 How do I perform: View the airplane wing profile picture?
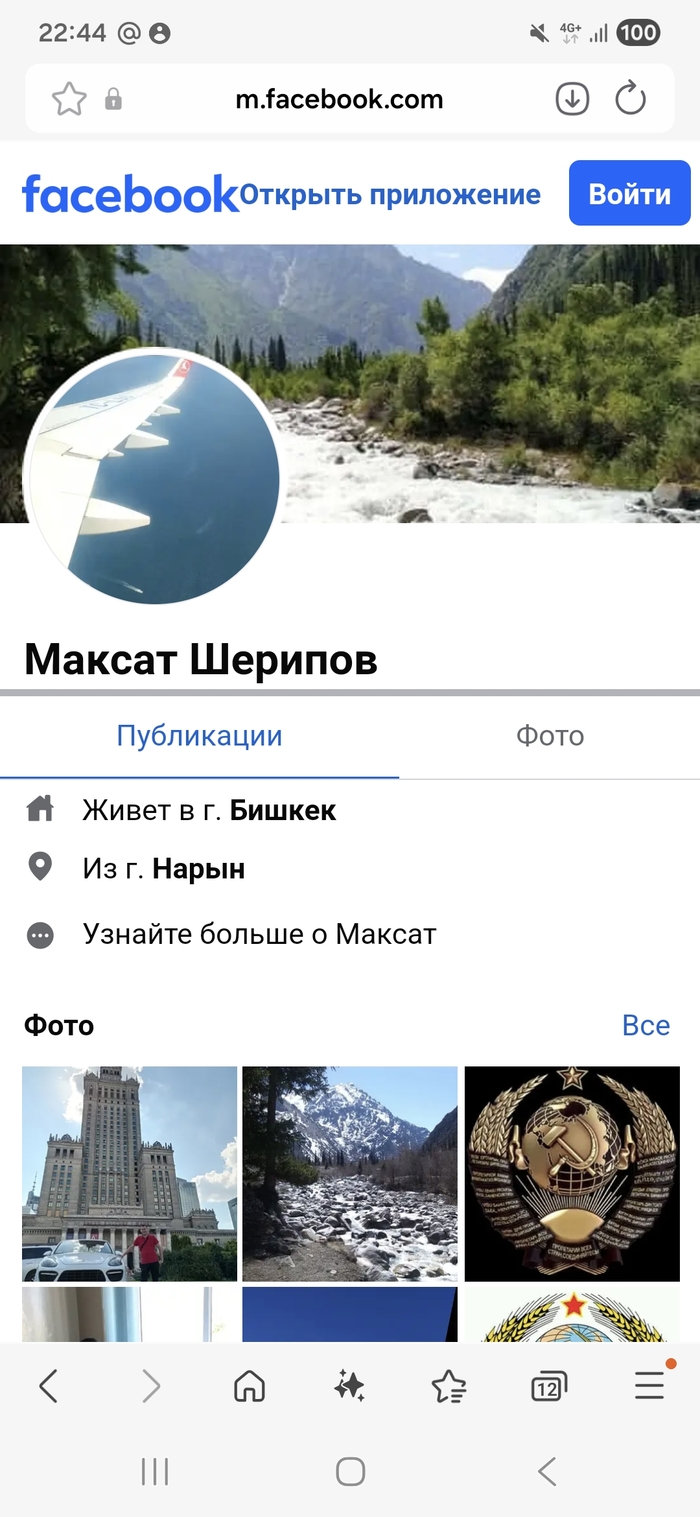point(151,477)
